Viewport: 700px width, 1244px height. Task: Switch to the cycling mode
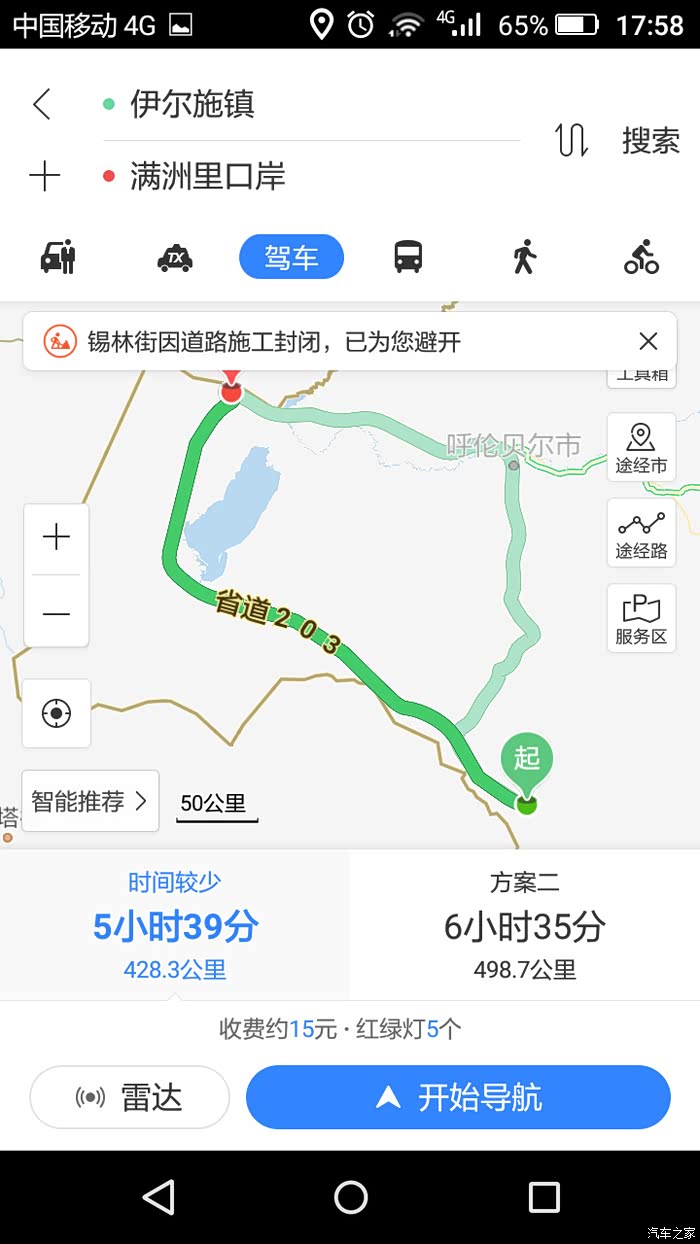[641, 258]
